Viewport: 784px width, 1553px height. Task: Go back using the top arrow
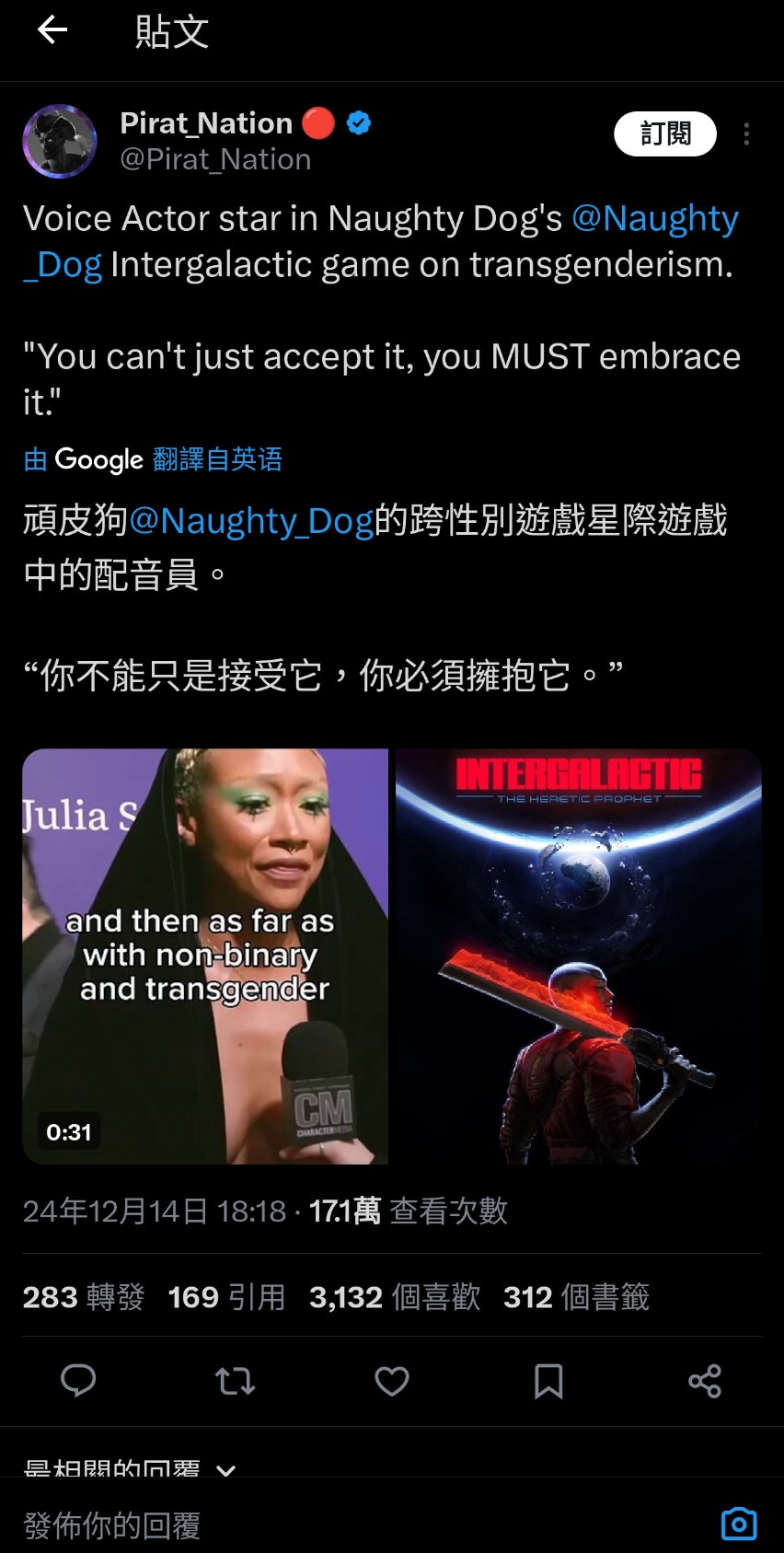point(52,30)
